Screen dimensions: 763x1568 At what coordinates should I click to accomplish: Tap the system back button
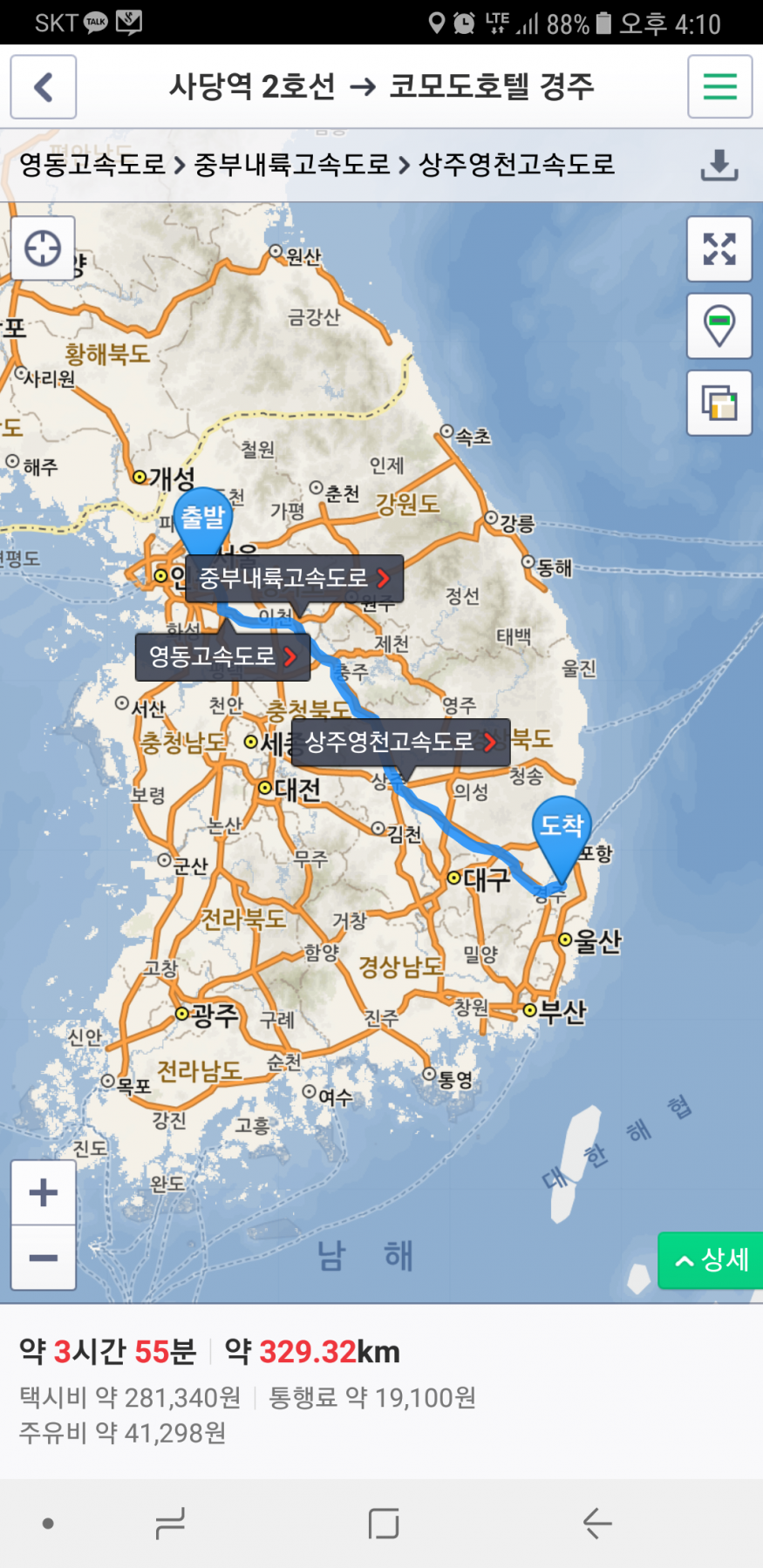coord(597,1523)
